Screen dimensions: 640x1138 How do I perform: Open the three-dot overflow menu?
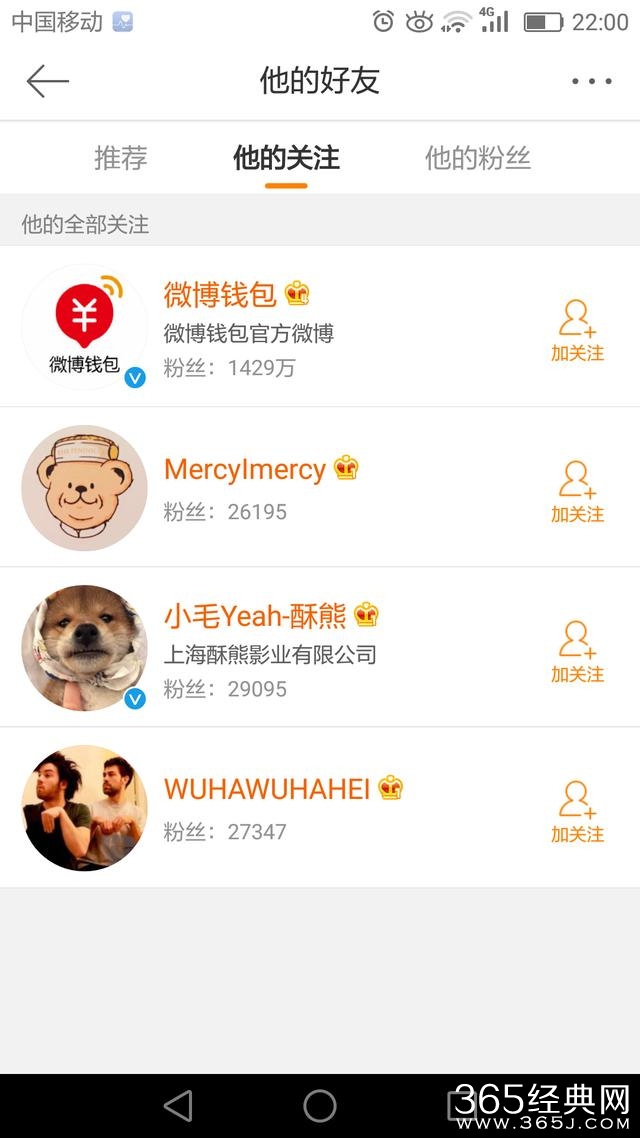coord(591,81)
